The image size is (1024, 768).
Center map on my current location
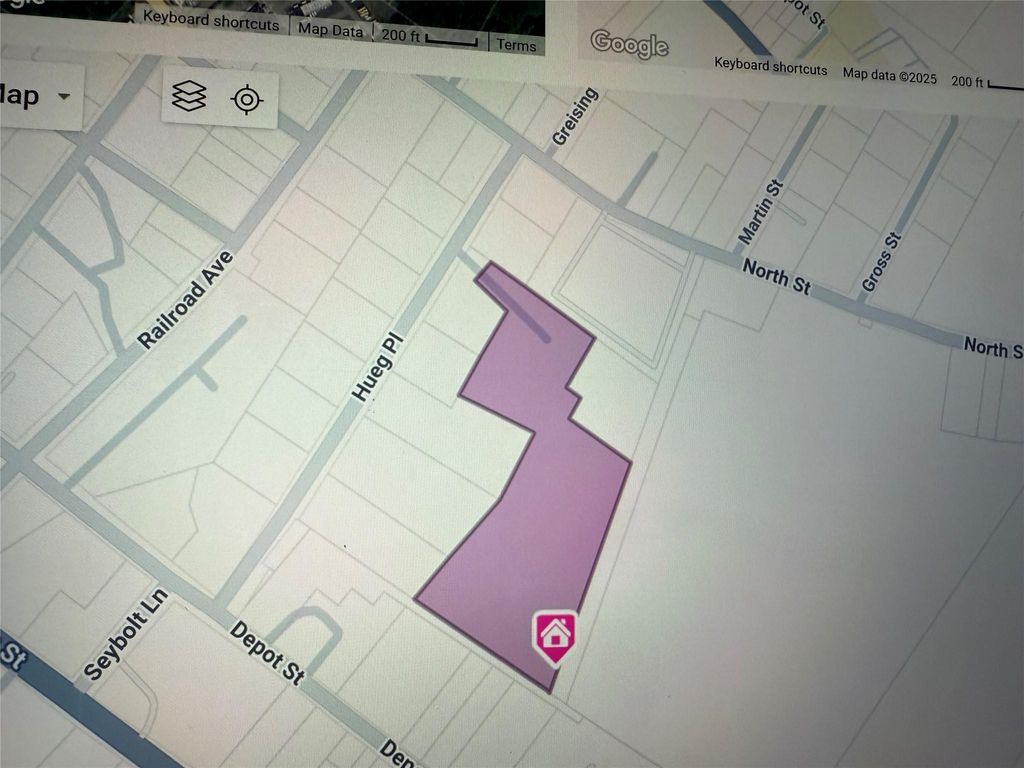point(247,99)
